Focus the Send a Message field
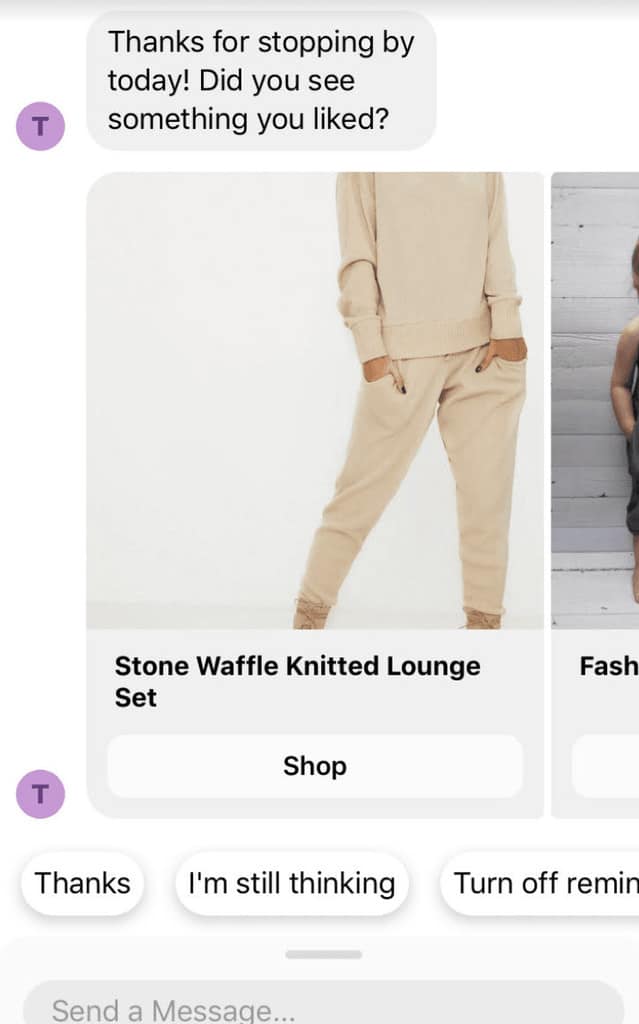 point(323,1004)
